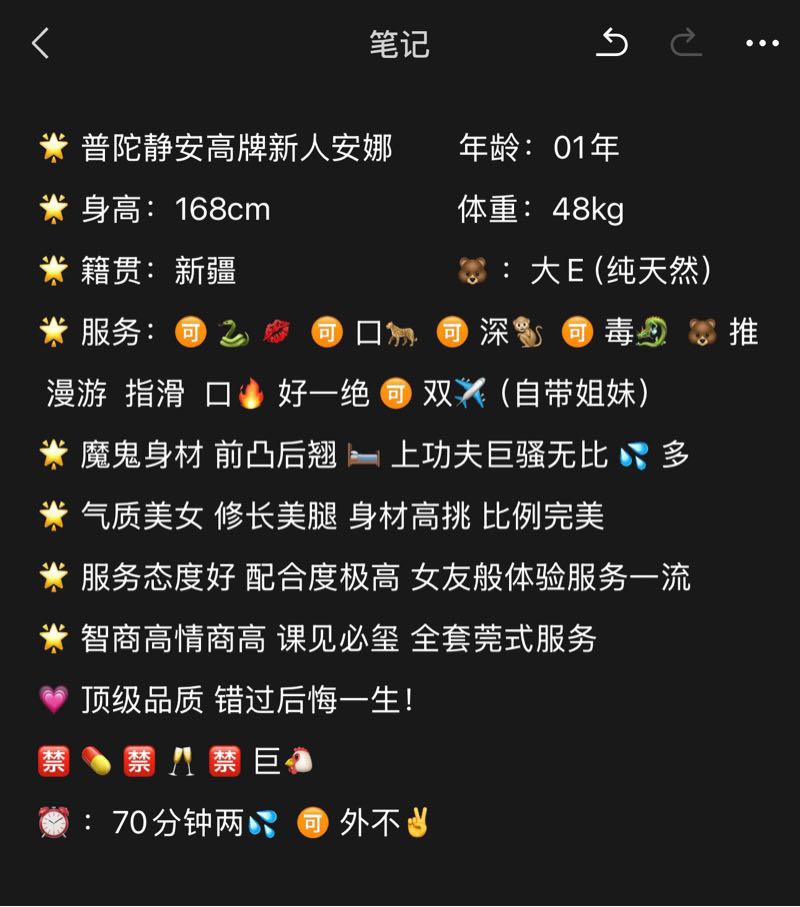Image resolution: width=800 pixels, height=907 pixels.
Task: Open the three-dot overflow menu
Action: pyautogui.click(x=762, y=44)
